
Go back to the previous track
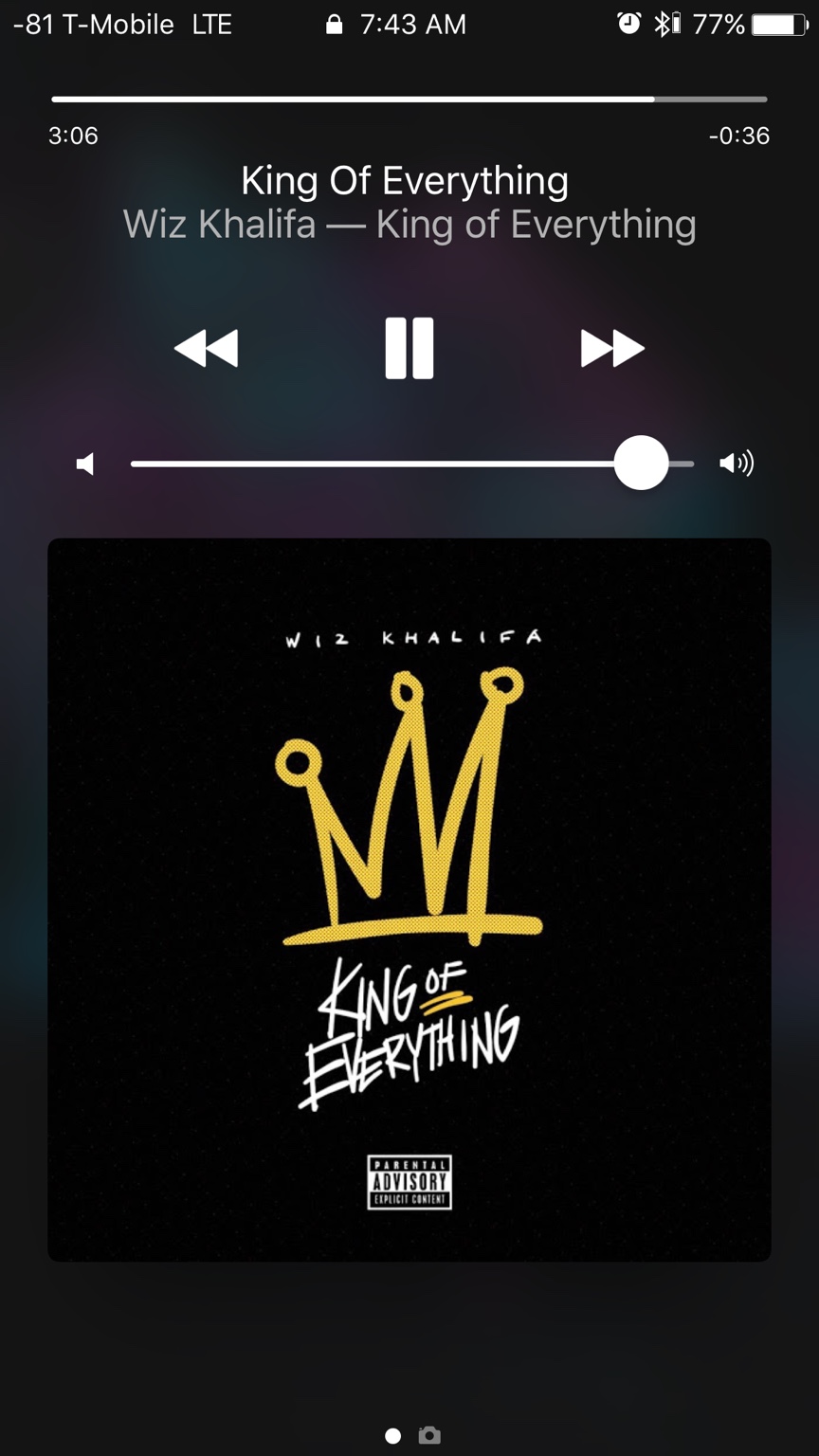[207, 349]
